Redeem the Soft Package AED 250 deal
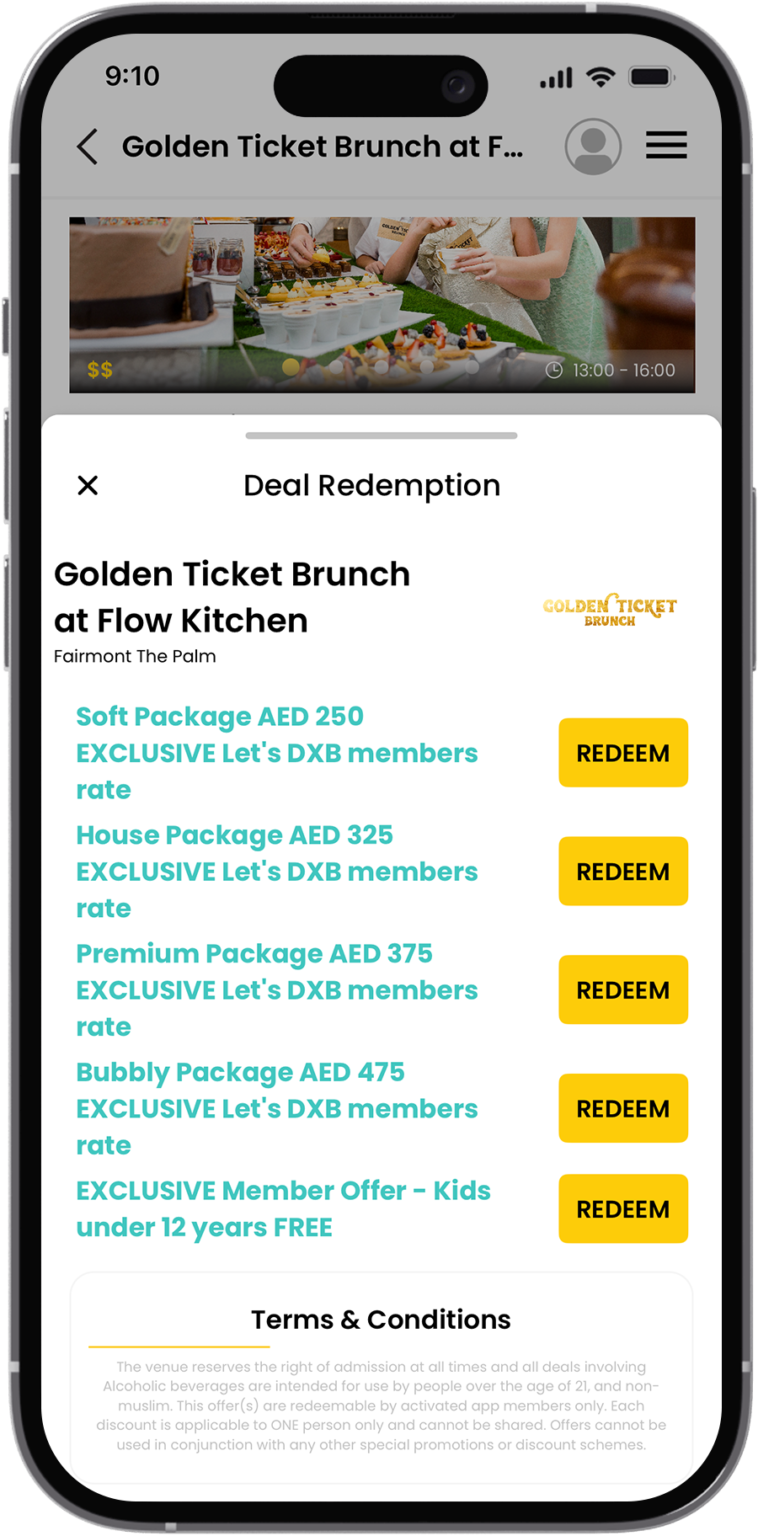758x1536 pixels. point(623,753)
